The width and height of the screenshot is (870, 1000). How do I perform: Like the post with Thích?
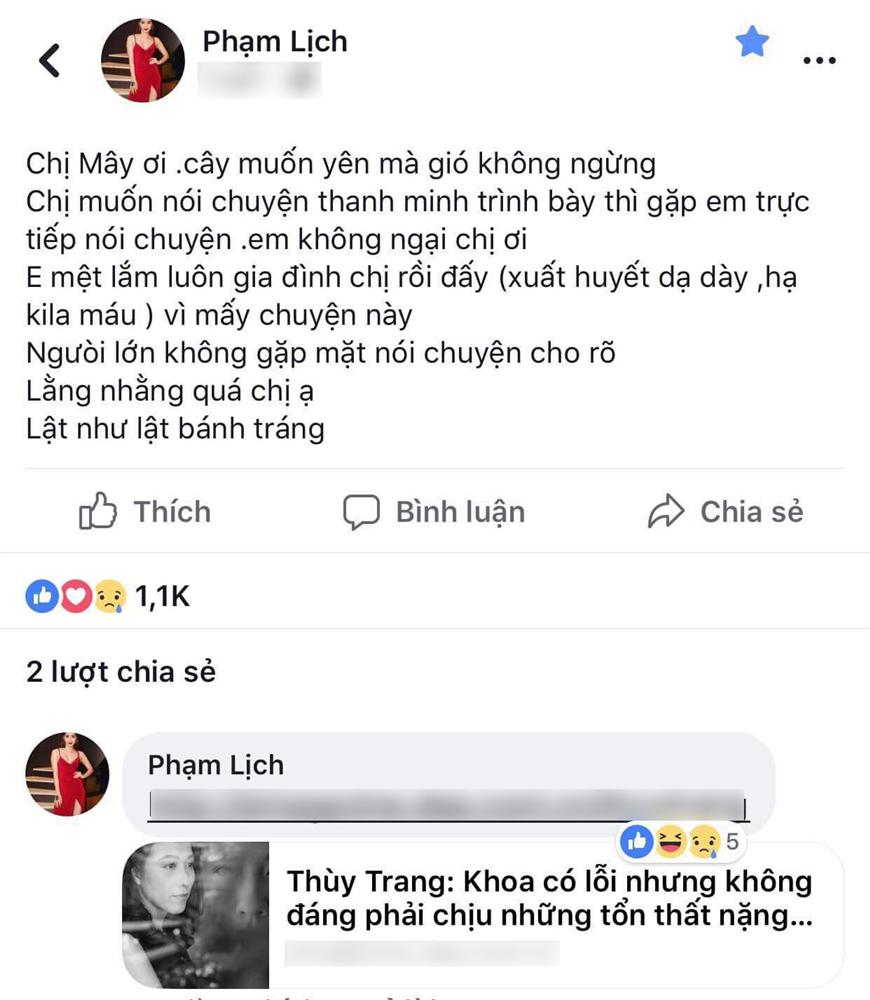[x=145, y=512]
